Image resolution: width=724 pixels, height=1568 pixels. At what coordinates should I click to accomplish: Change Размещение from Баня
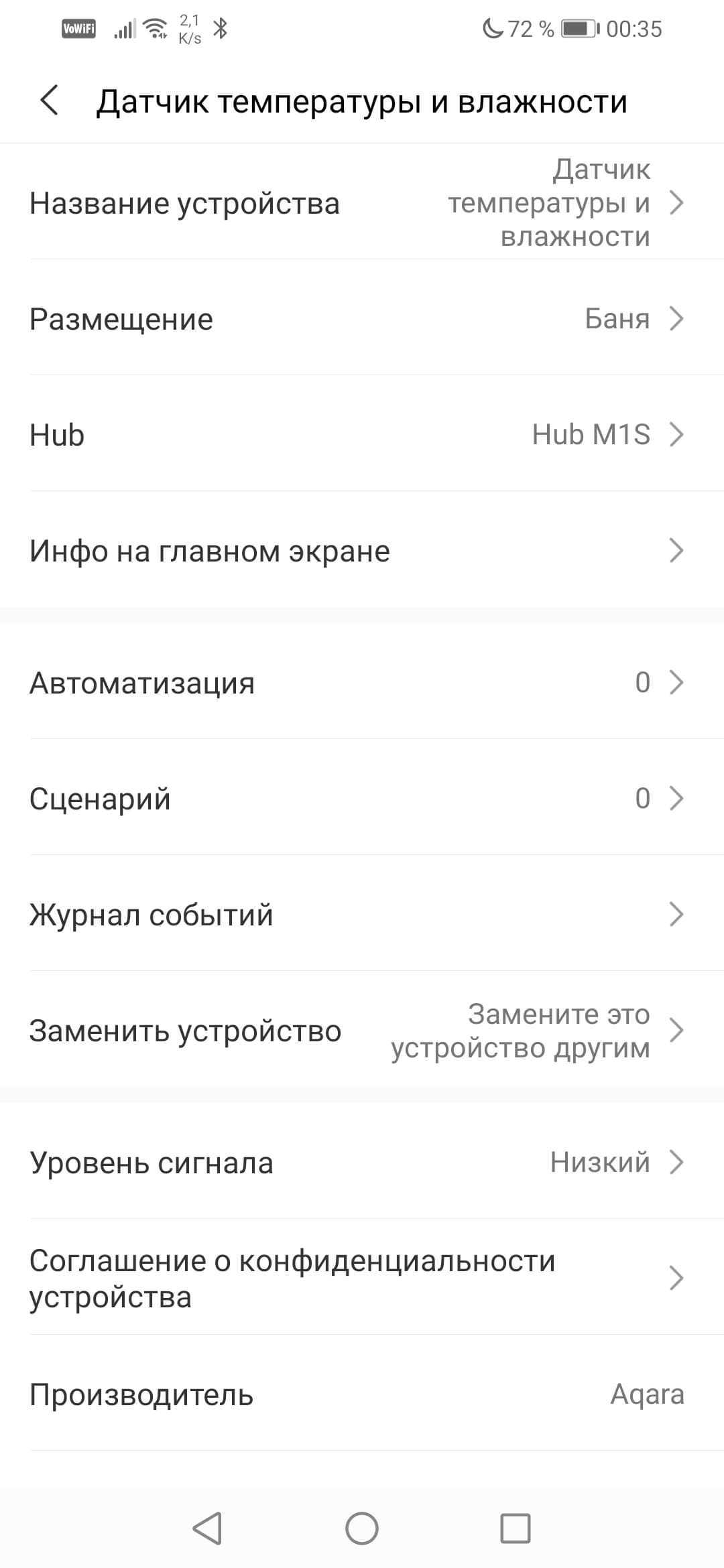tap(362, 319)
